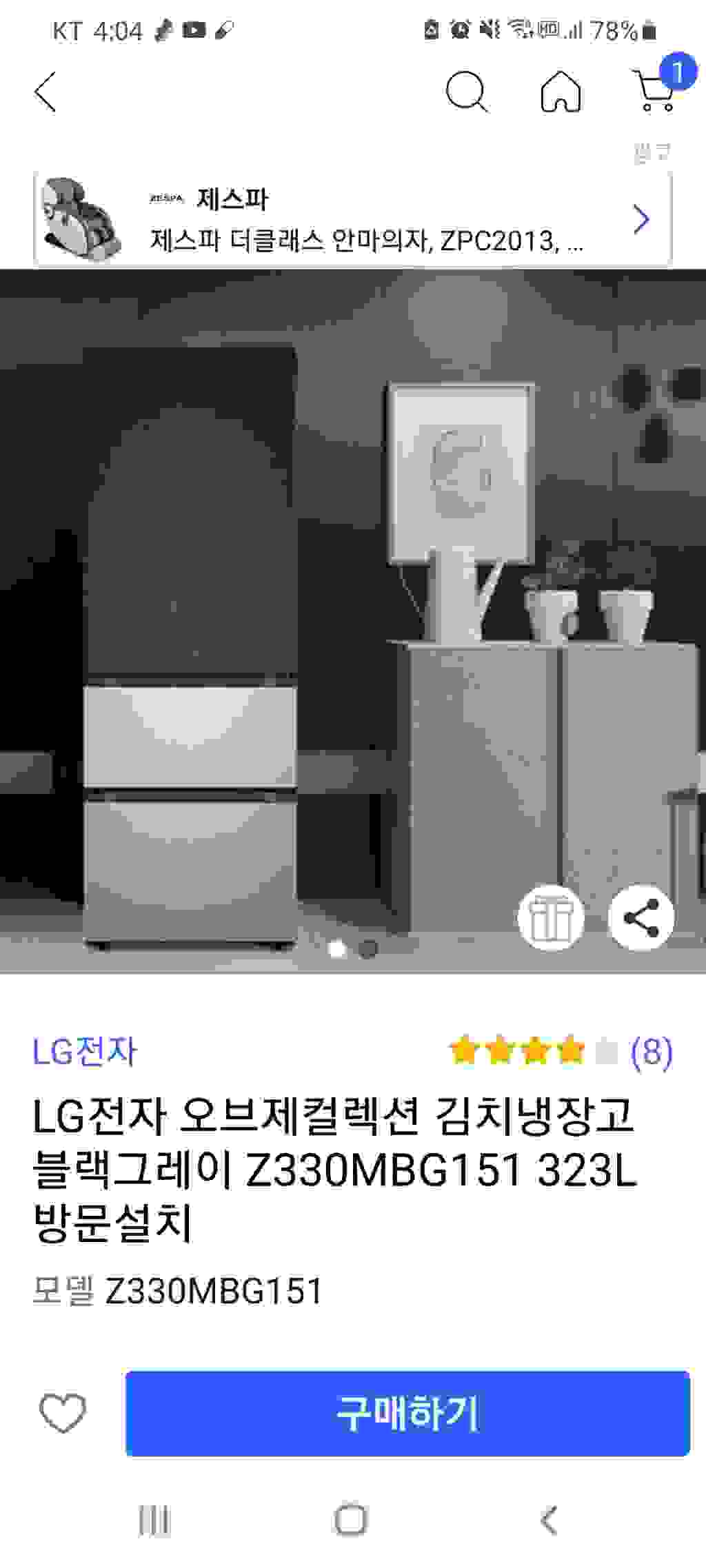
Task: Open the search icon in the header
Action: pos(467,92)
